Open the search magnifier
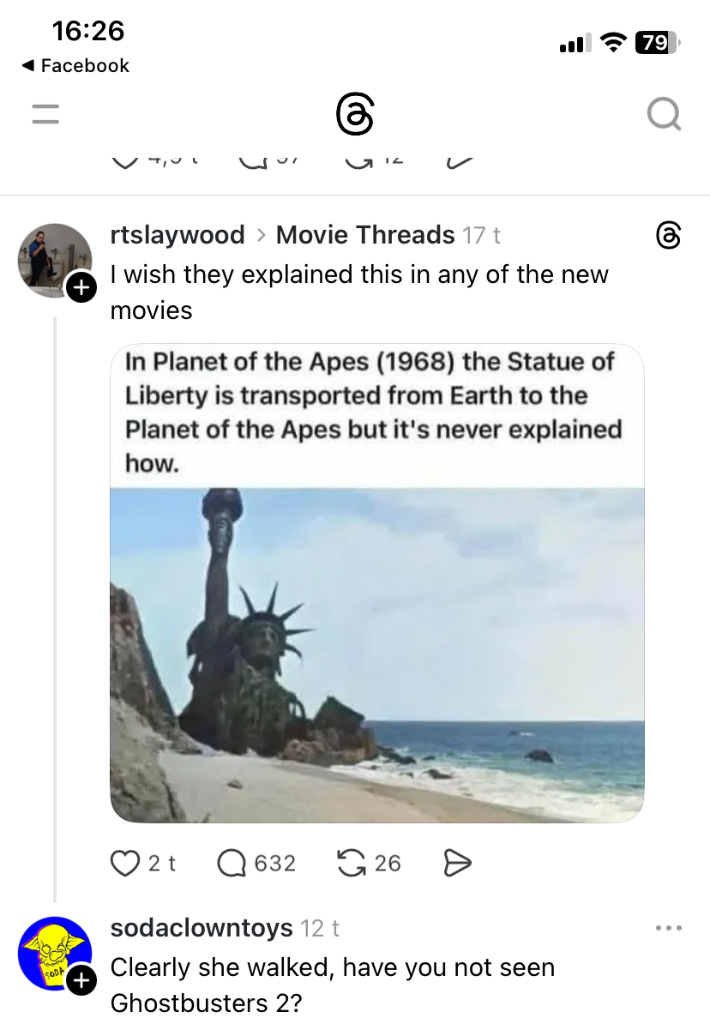710x1024 pixels. [x=664, y=115]
